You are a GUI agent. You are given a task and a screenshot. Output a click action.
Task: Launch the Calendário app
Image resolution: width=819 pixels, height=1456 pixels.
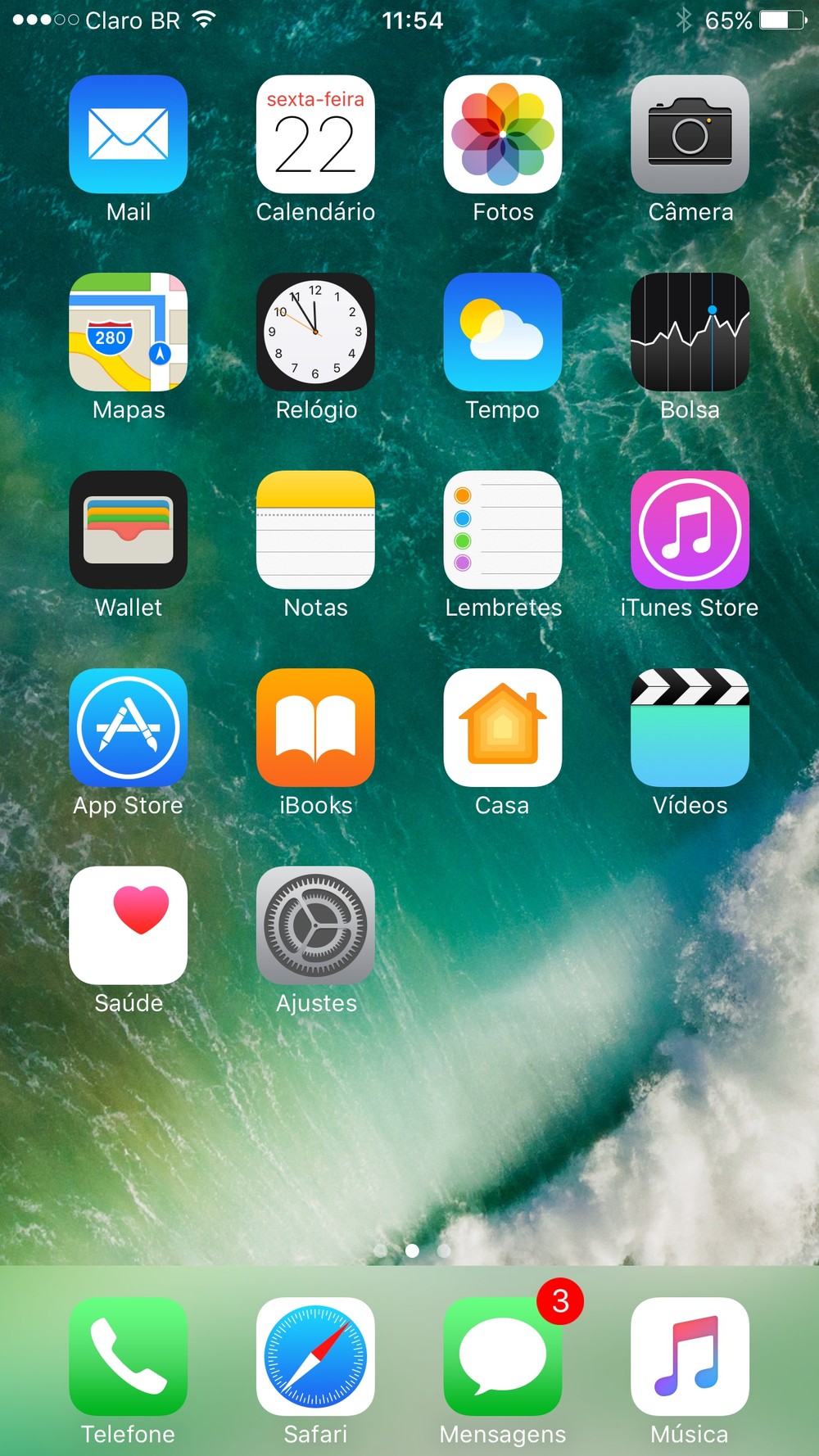[x=315, y=134]
